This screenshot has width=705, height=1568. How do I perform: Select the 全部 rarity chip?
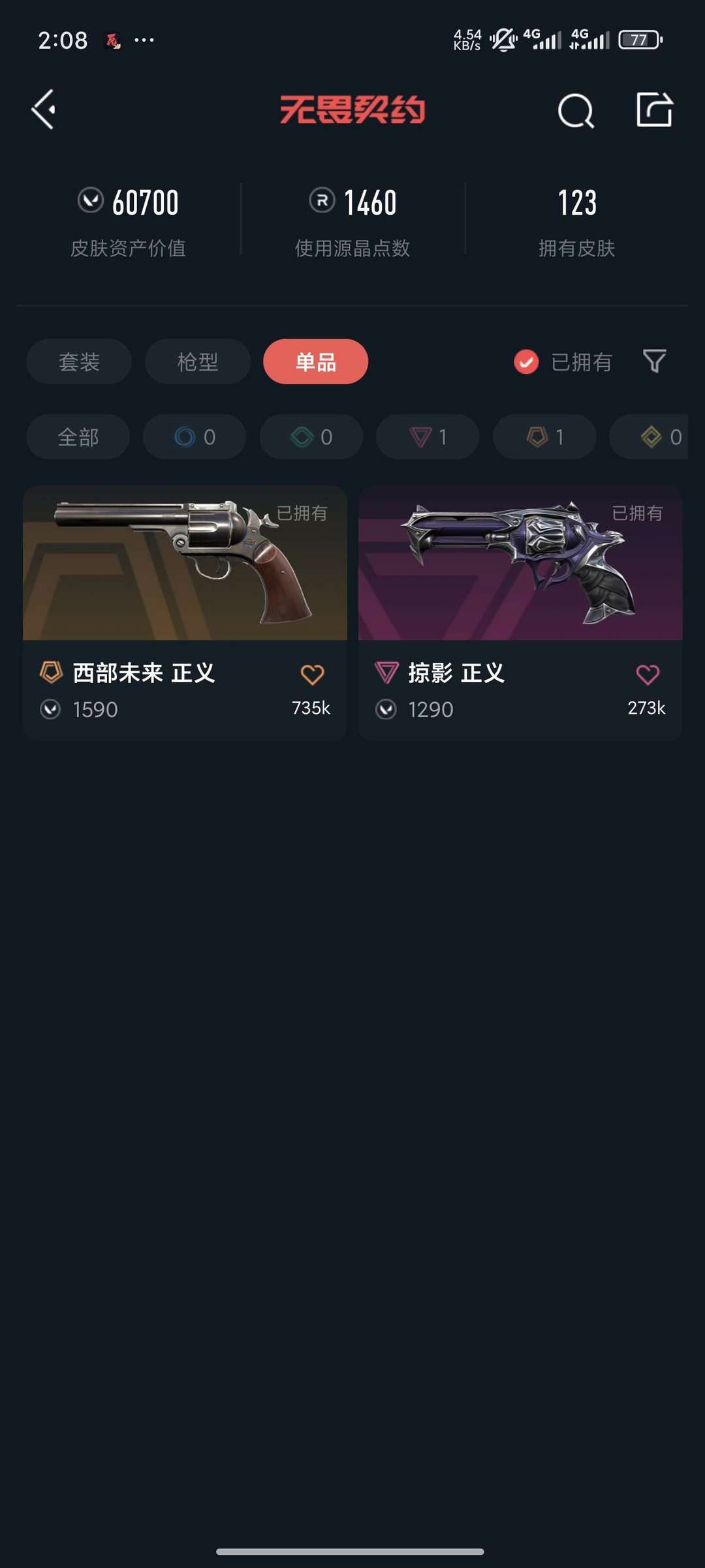(78, 437)
